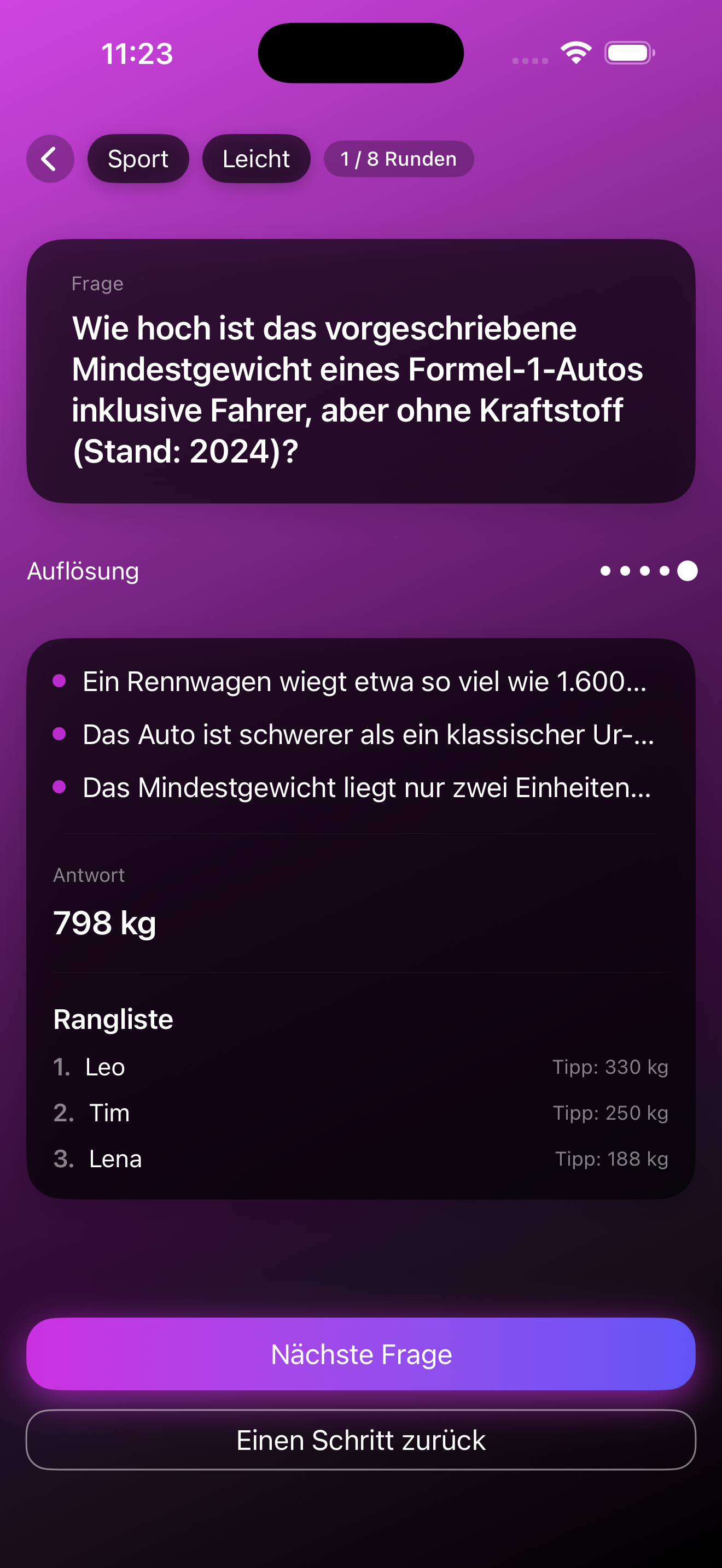Tap the Wi-Fi icon in the status bar
Screen dimensions: 722x1568
[575, 53]
